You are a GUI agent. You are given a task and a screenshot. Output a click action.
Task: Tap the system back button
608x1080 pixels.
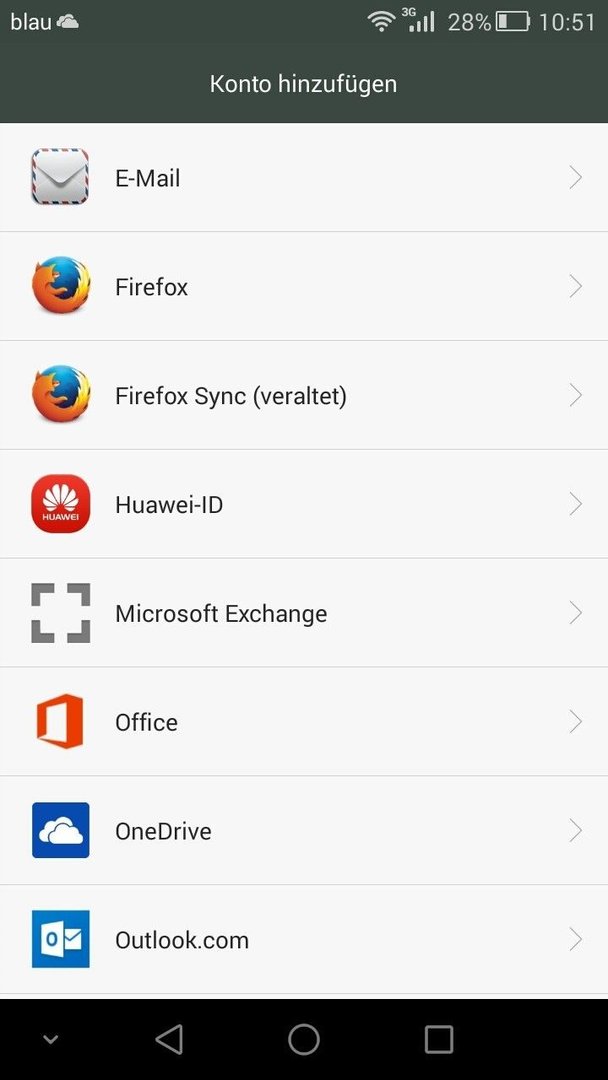point(169,1039)
